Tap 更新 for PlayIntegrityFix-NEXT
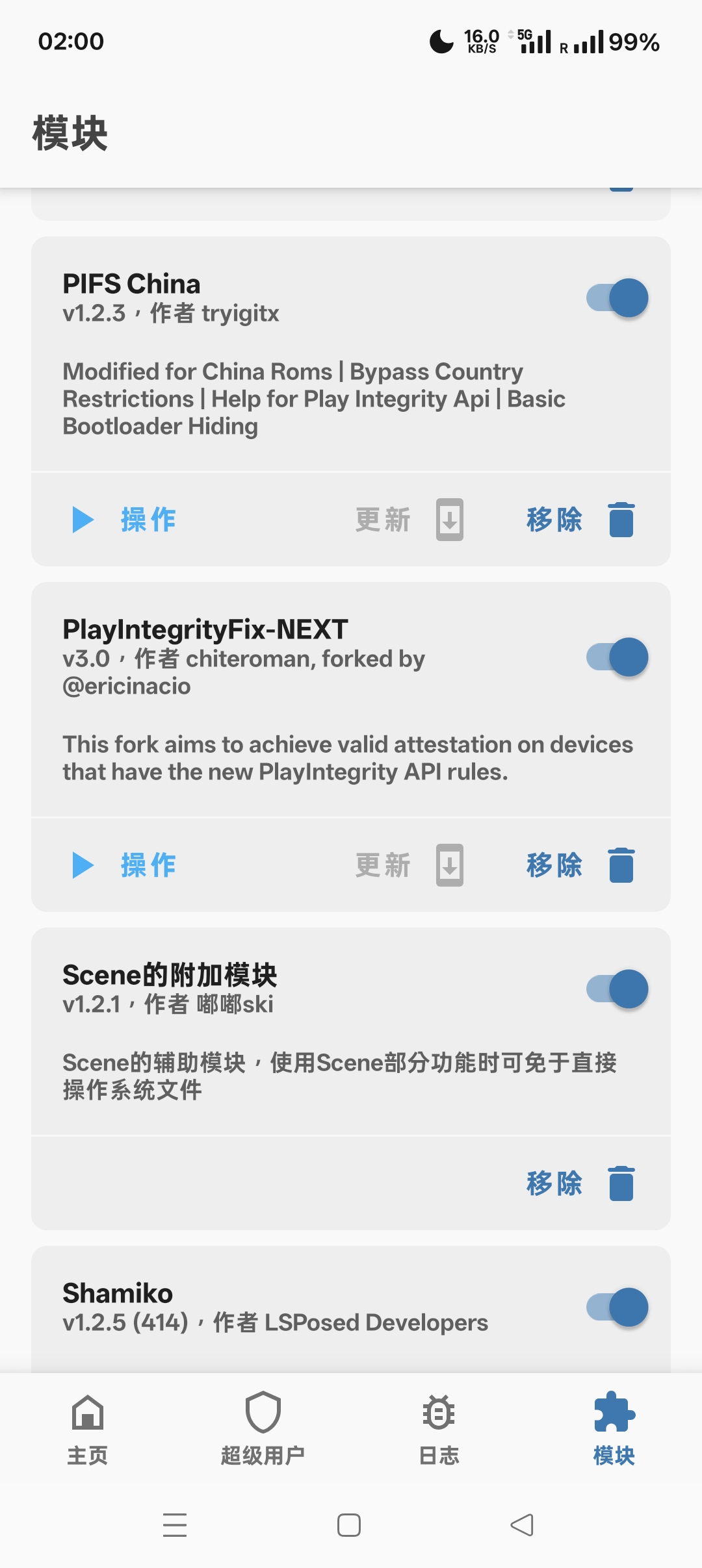 [x=409, y=865]
